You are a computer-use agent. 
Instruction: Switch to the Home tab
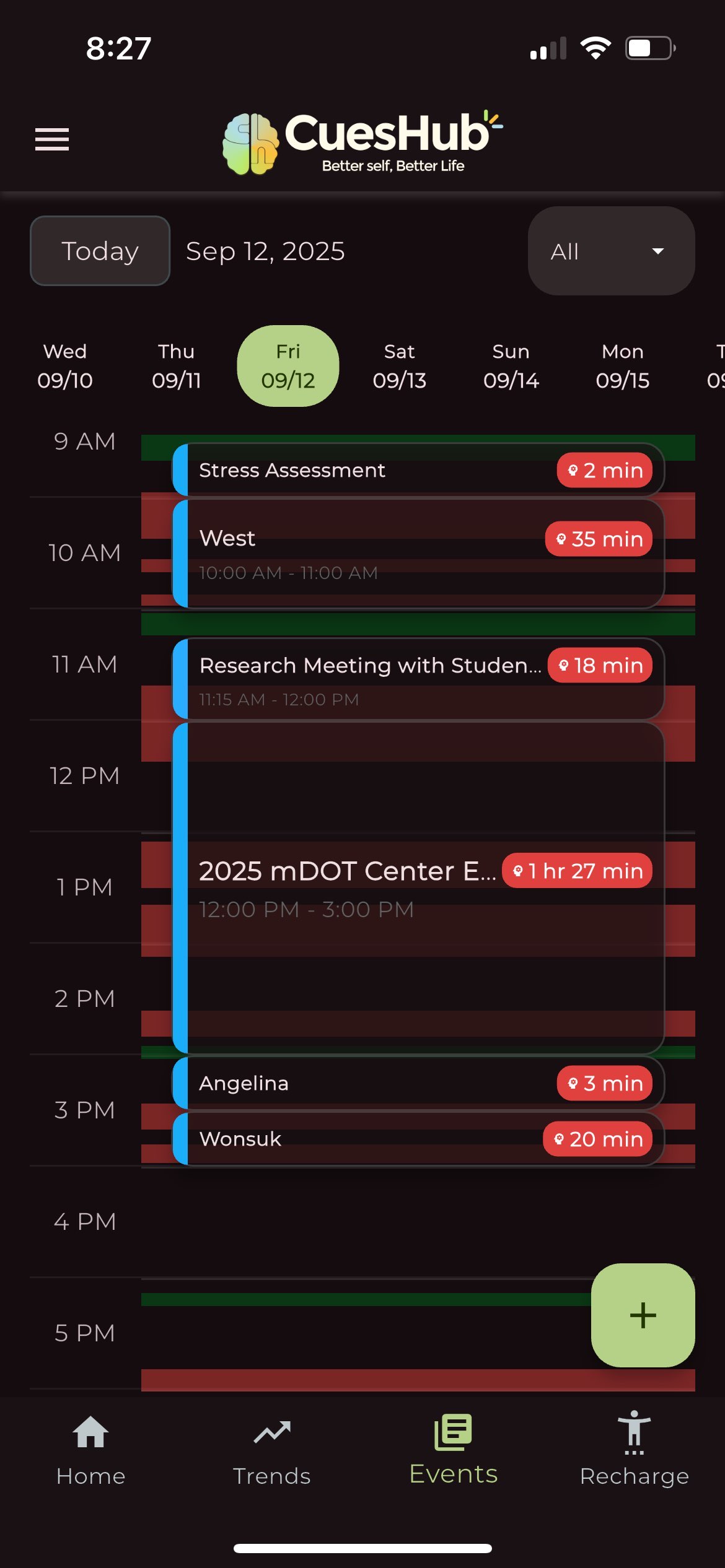click(x=90, y=1450)
